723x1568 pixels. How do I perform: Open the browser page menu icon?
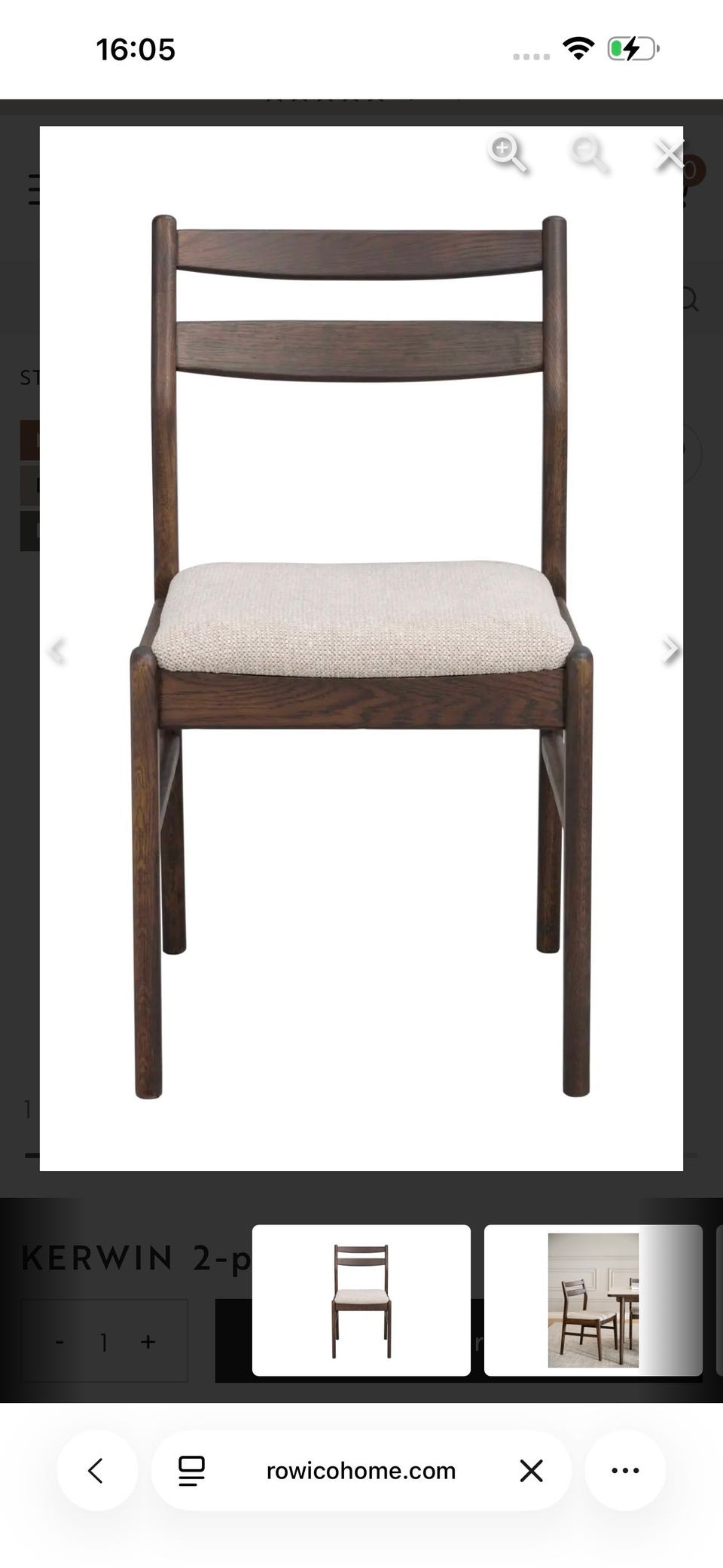191,1471
